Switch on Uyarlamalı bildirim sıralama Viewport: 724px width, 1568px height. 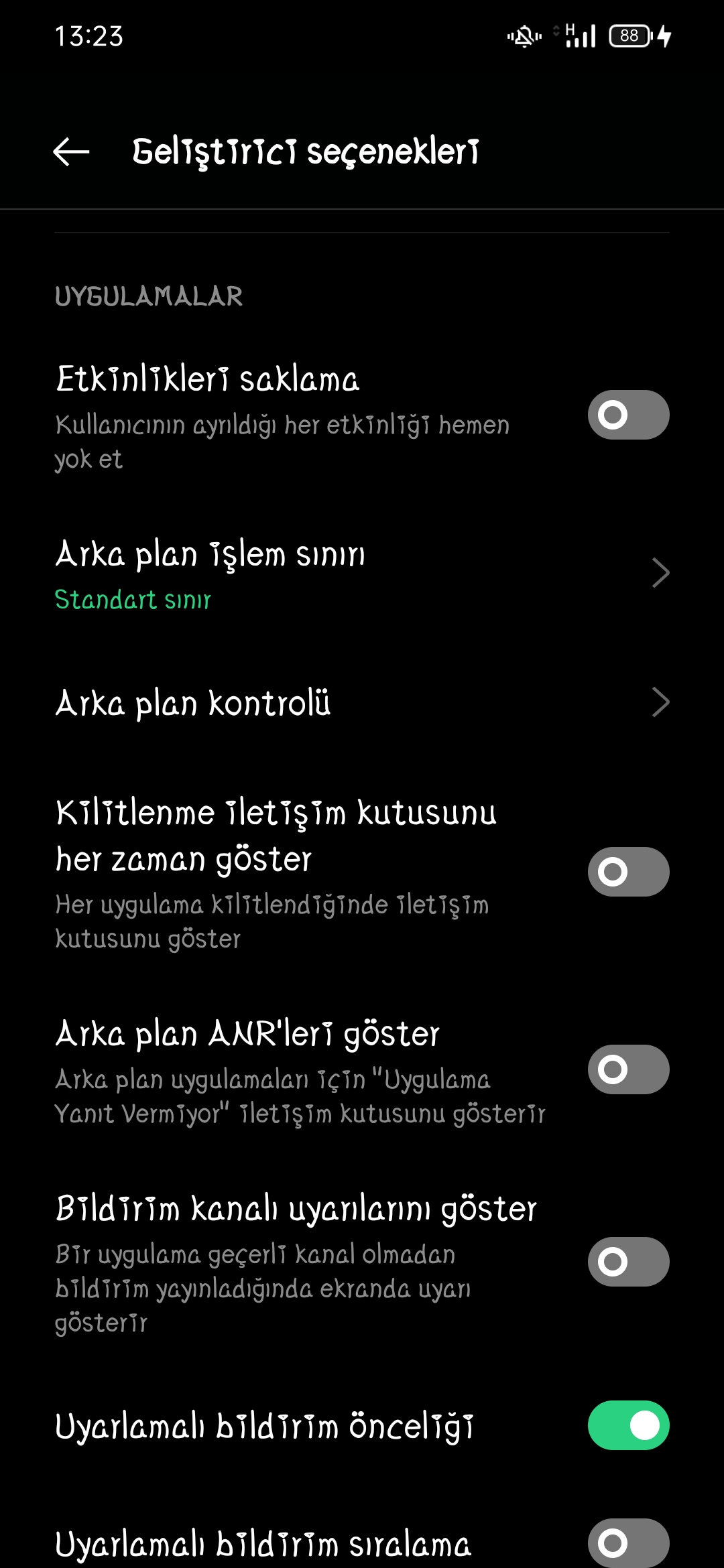628,1543
